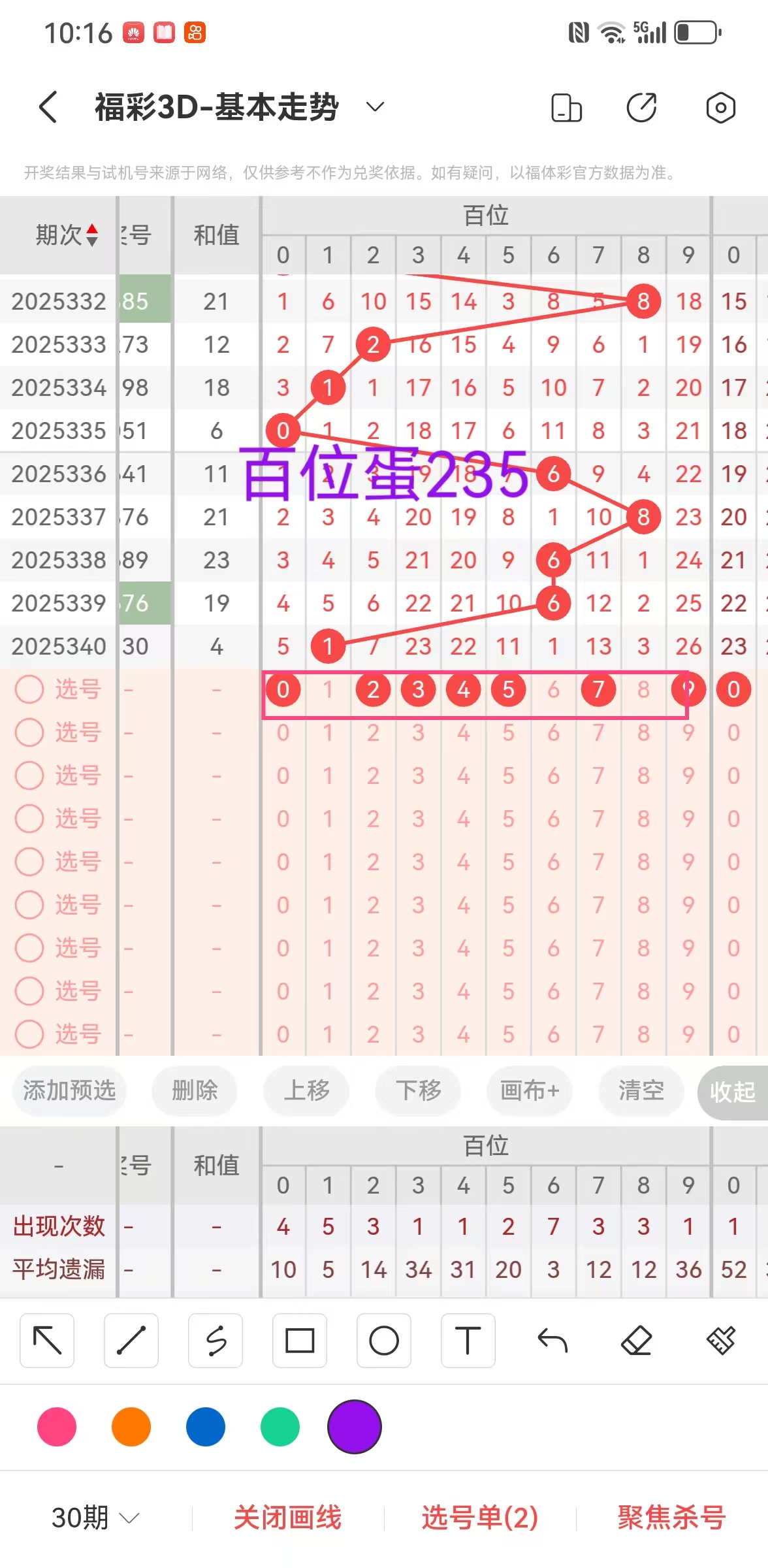Toggle sort order on 期次 column
768x1568 pixels.
tap(91, 235)
